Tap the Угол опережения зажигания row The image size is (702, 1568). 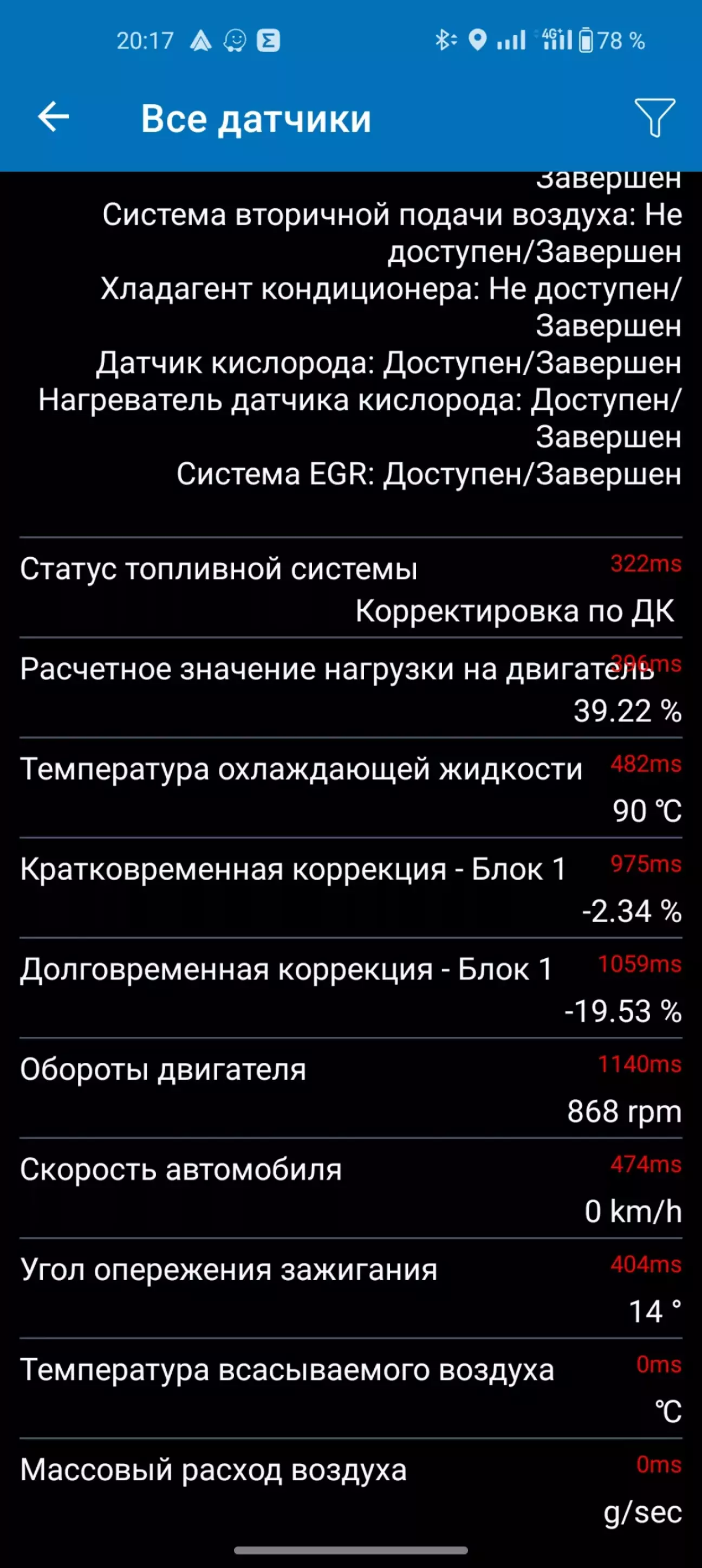pos(350,1289)
